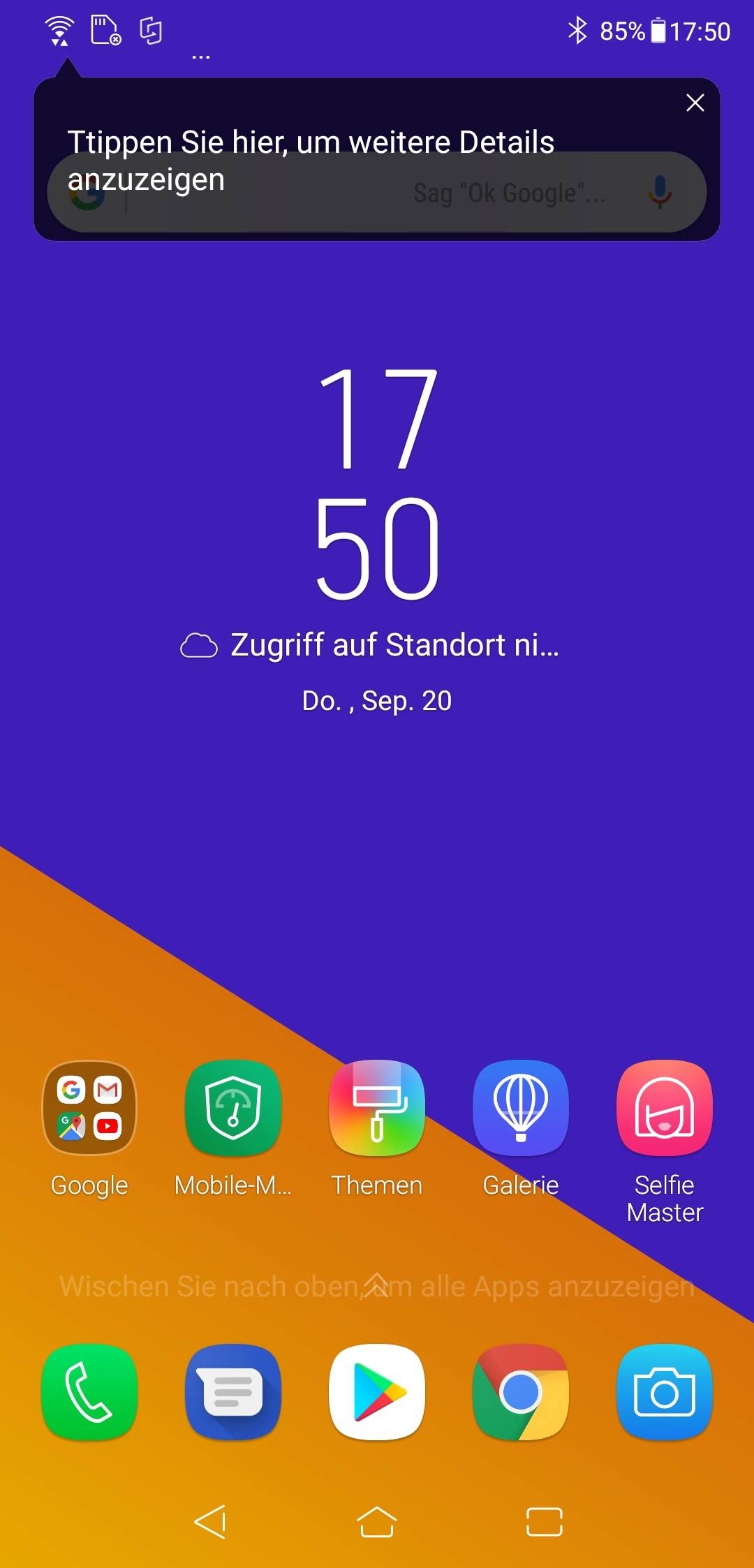Open the Themen app

377,1108
